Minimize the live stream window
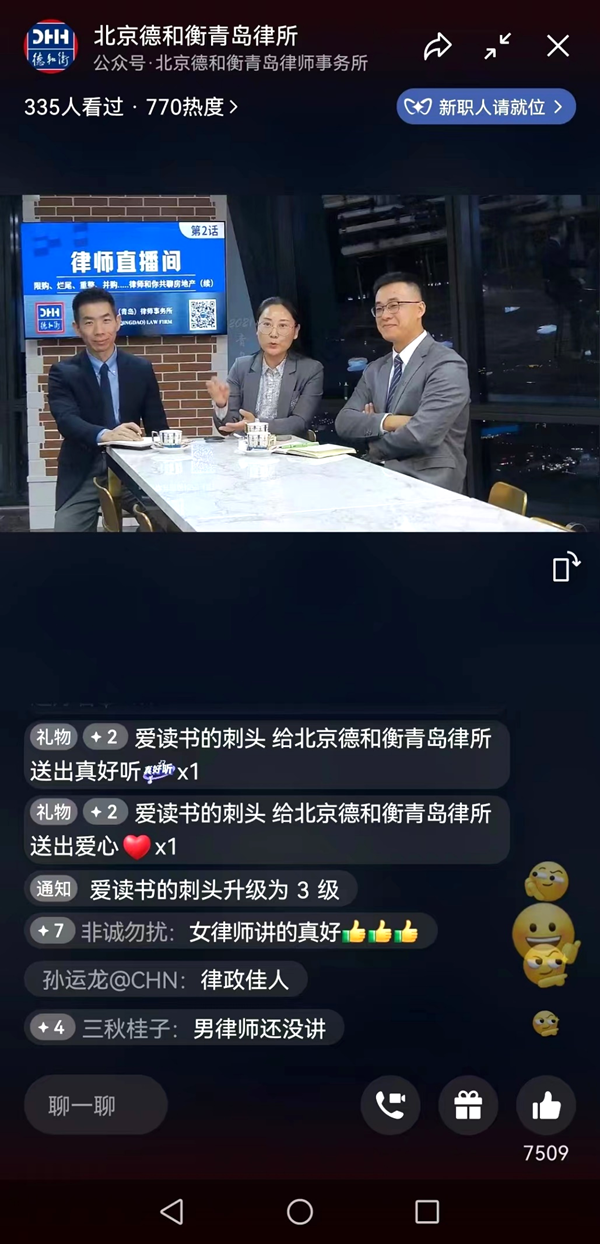 [x=497, y=46]
